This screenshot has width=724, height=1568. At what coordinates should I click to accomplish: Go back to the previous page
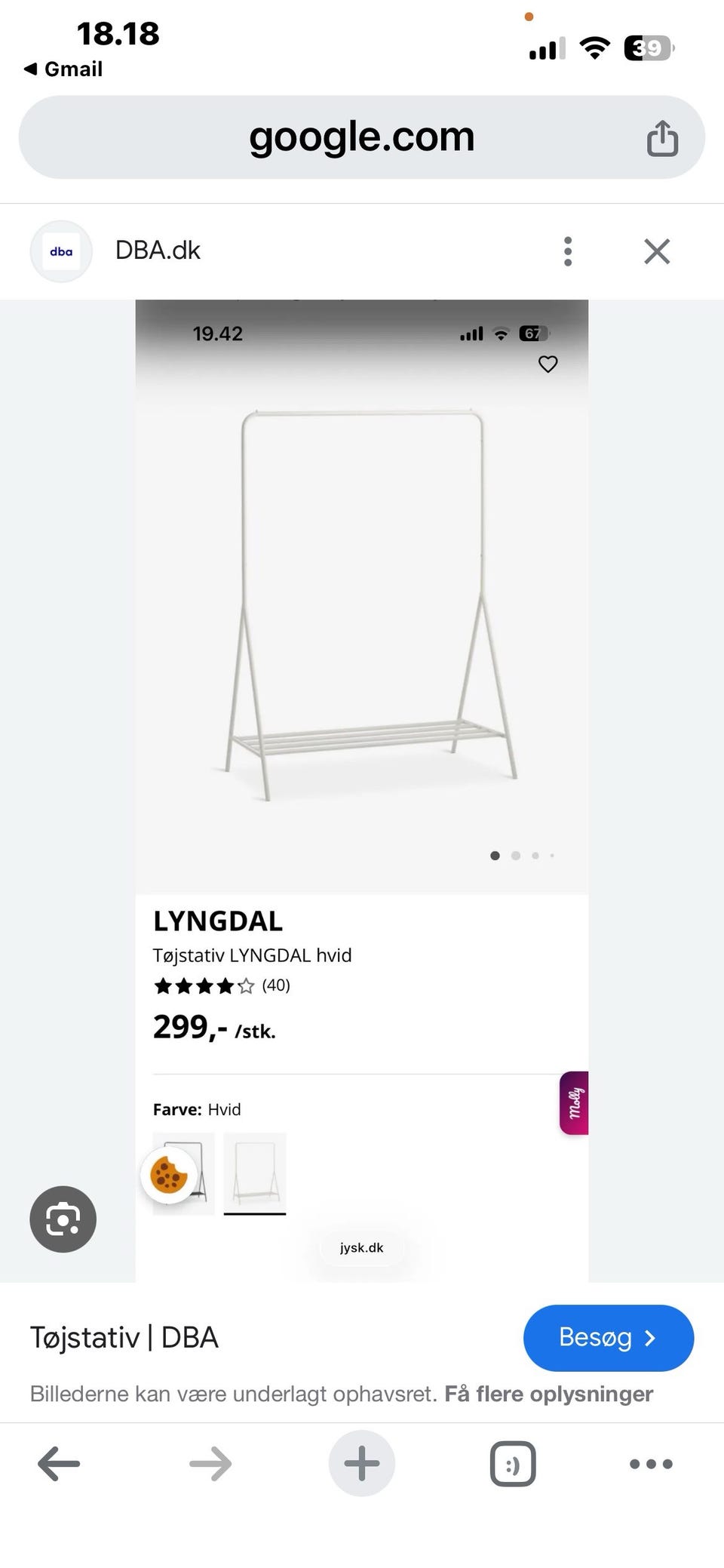(x=59, y=1464)
